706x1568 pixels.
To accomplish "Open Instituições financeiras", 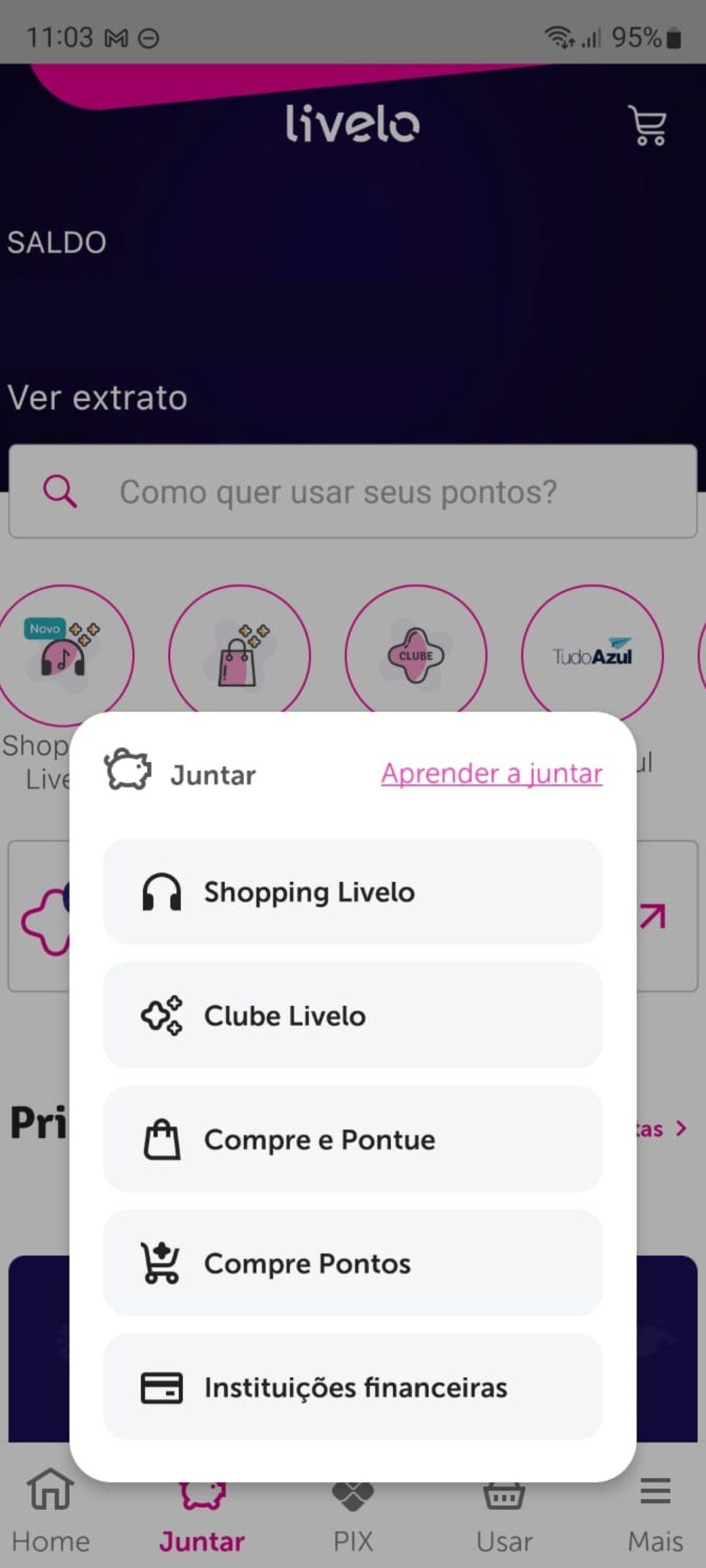I will coord(353,1387).
